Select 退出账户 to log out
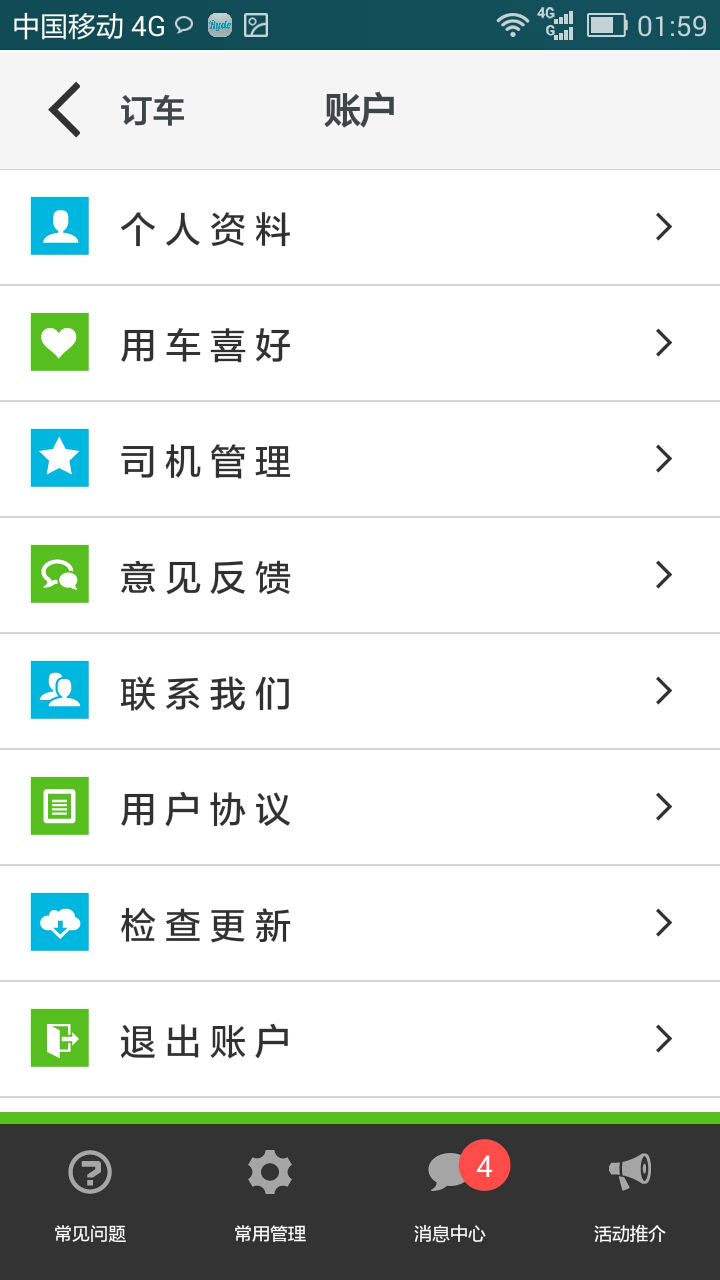This screenshot has height=1280, width=720. coord(360,1040)
